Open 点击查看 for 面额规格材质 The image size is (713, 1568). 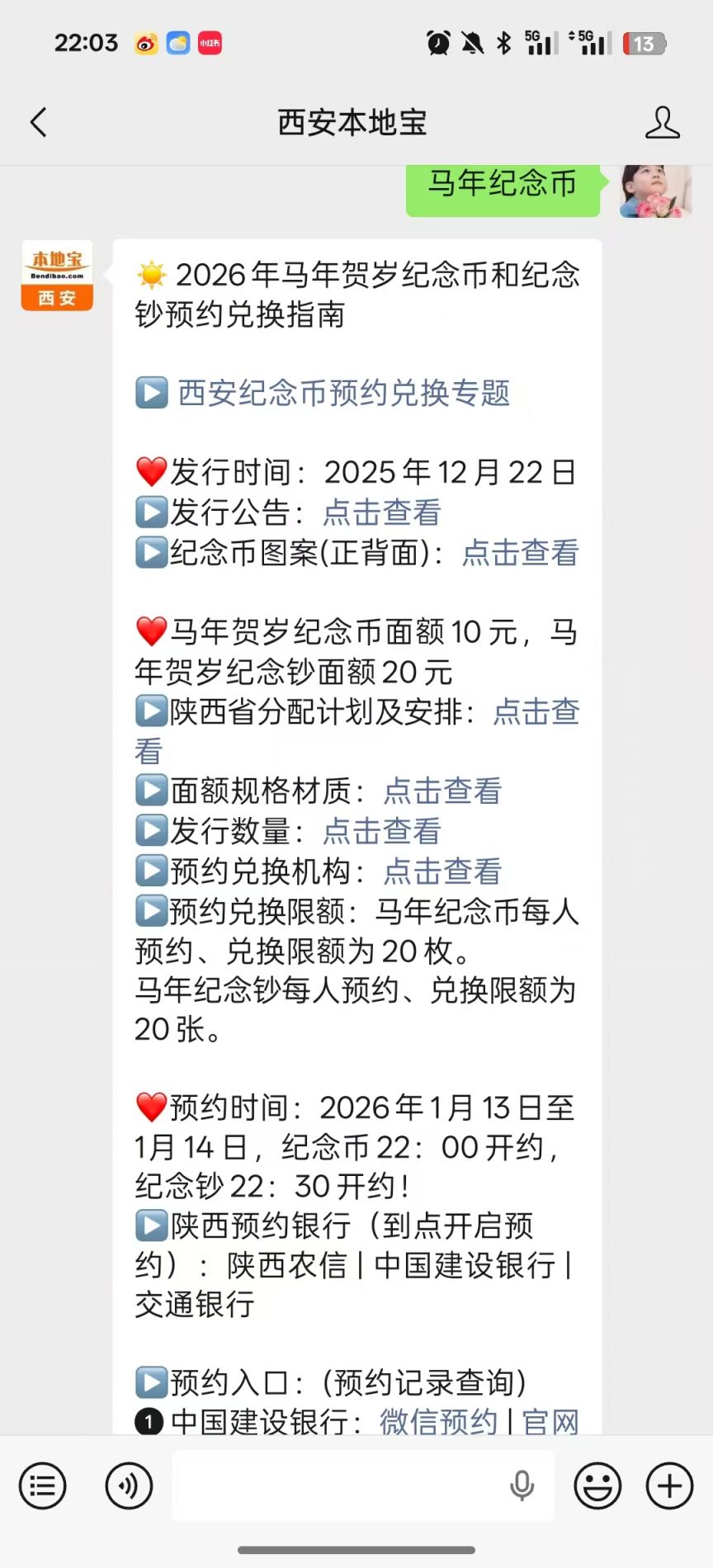pyautogui.click(x=442, y=791)
